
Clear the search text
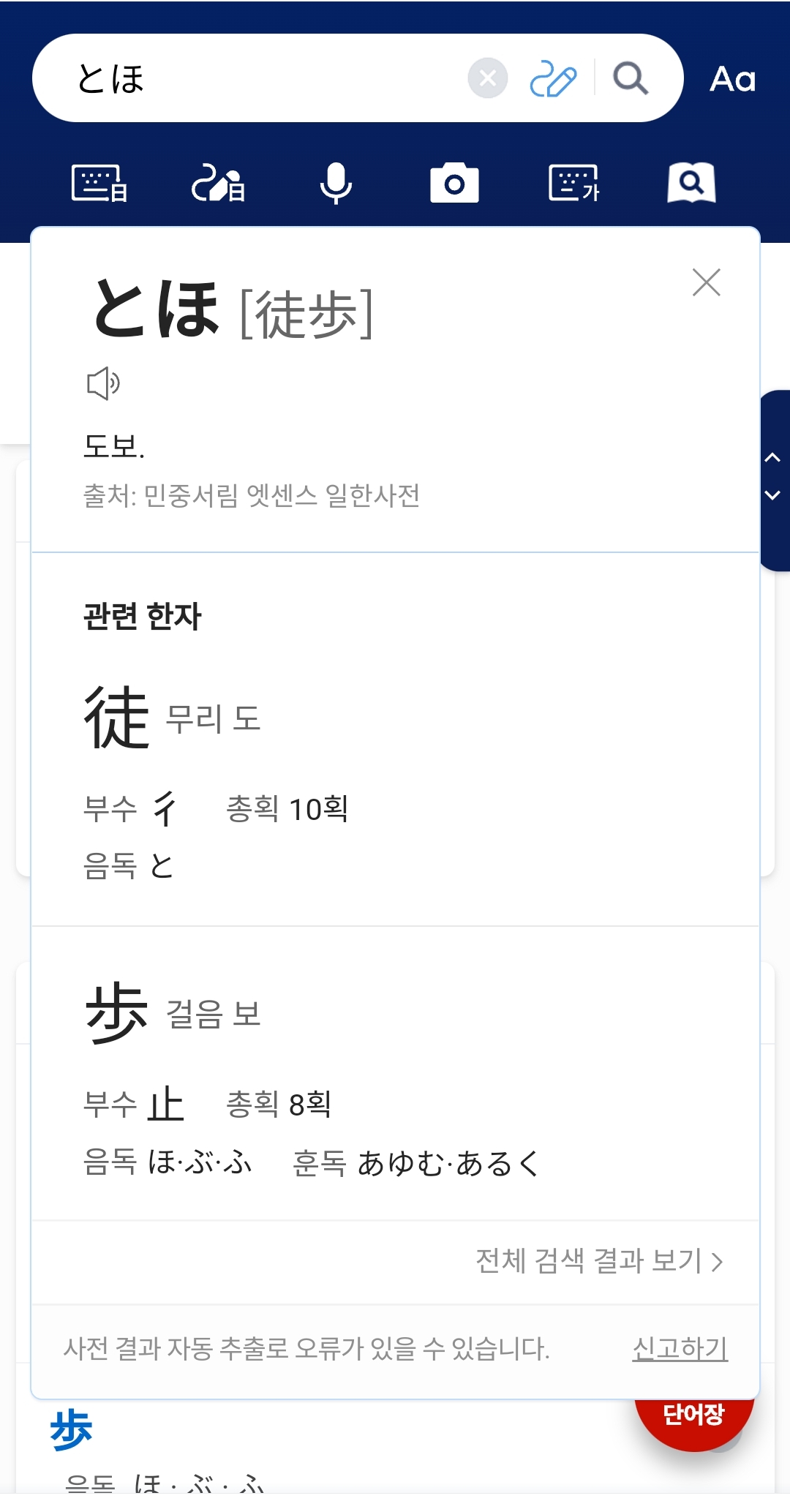[x=488, y=78]
